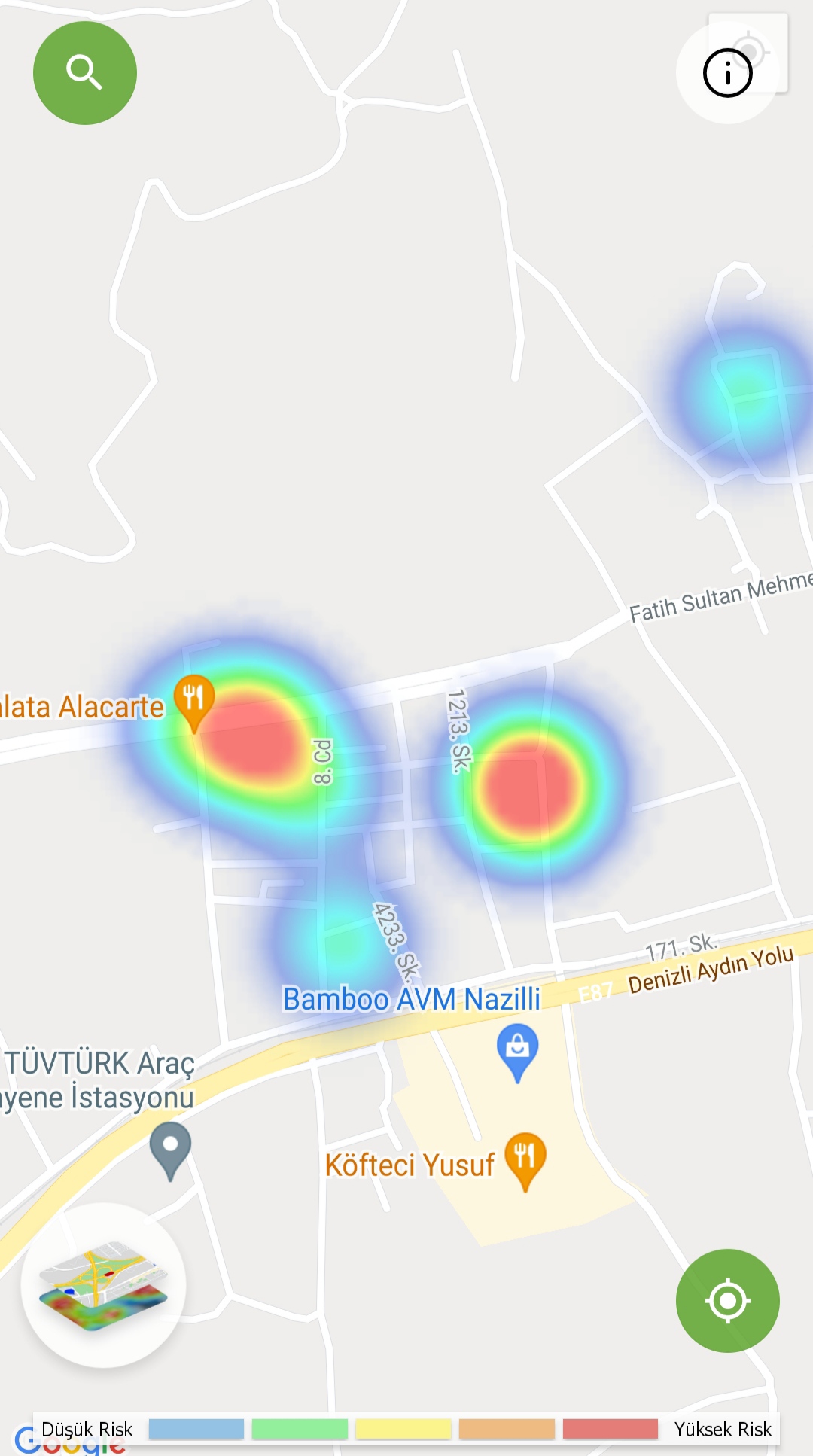Screen dimensions: 813x1456
Task: Select Köfteci Yusuf restaurant pin
Action: (x=525, y=1158)
